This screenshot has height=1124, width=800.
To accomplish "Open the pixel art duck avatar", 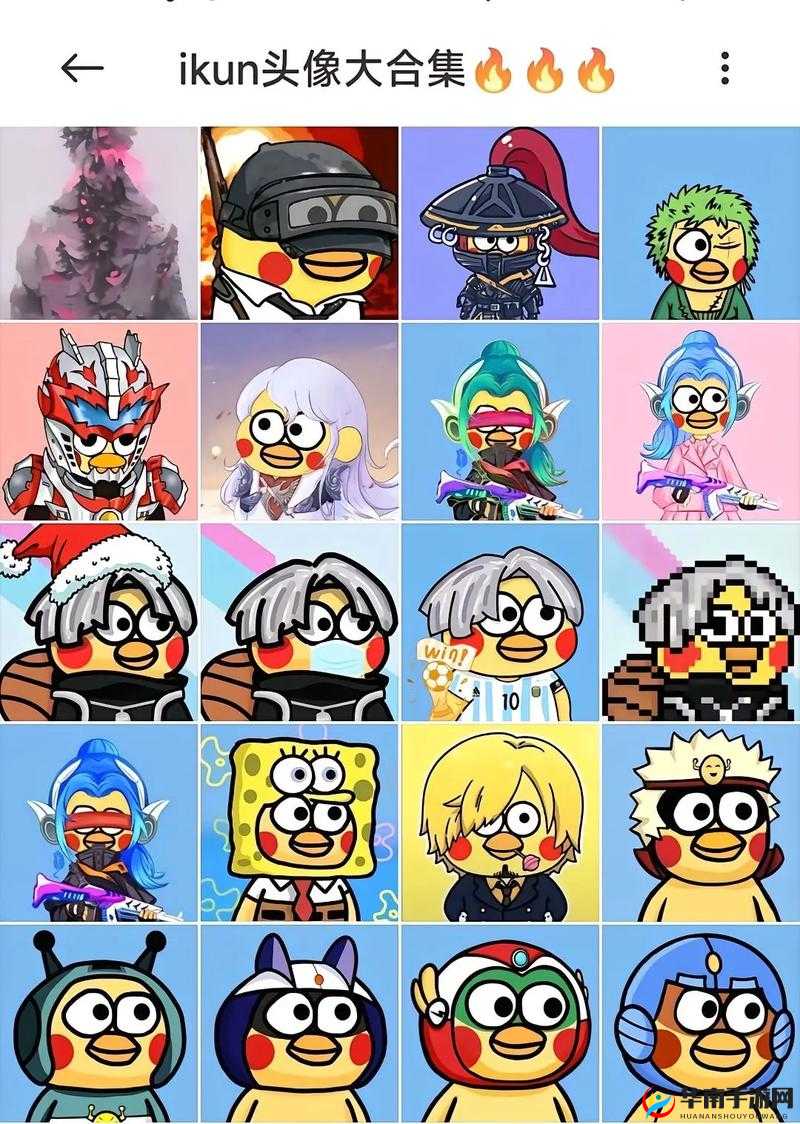I will (700, 622).
